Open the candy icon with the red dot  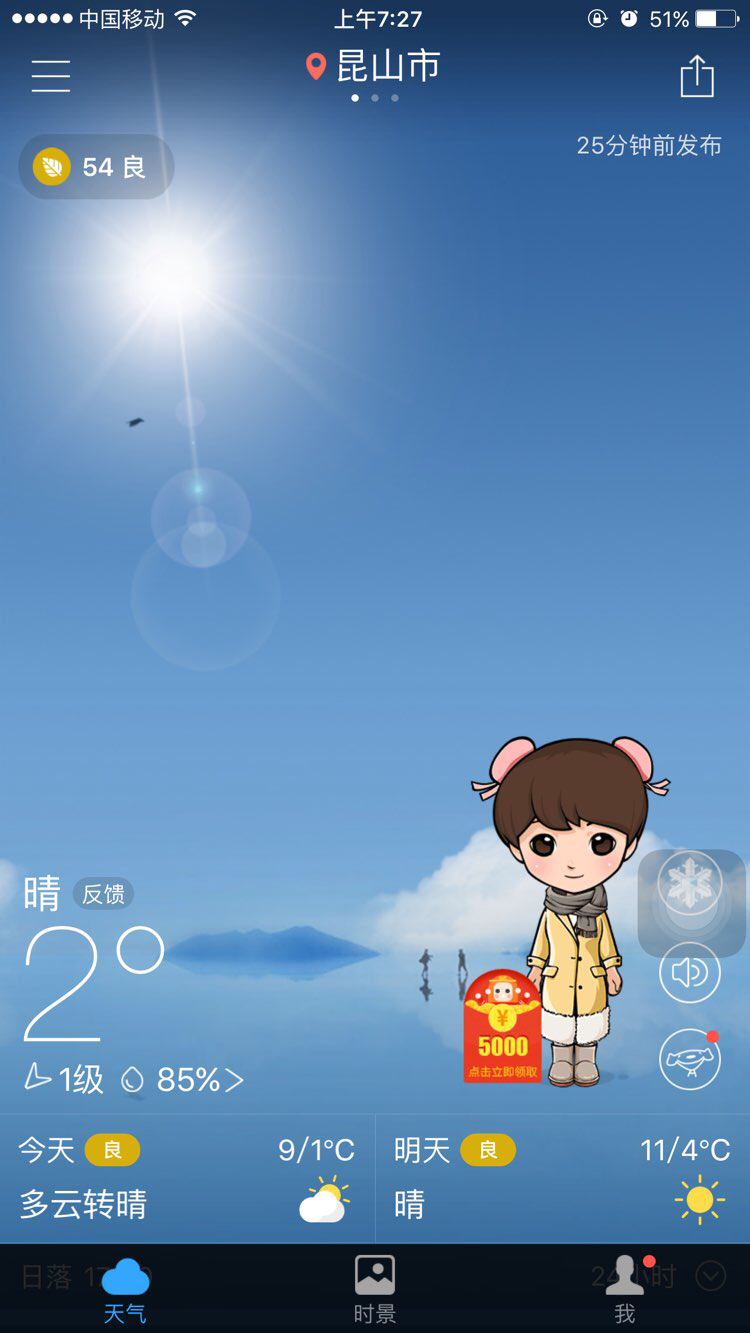(690, 1059)
